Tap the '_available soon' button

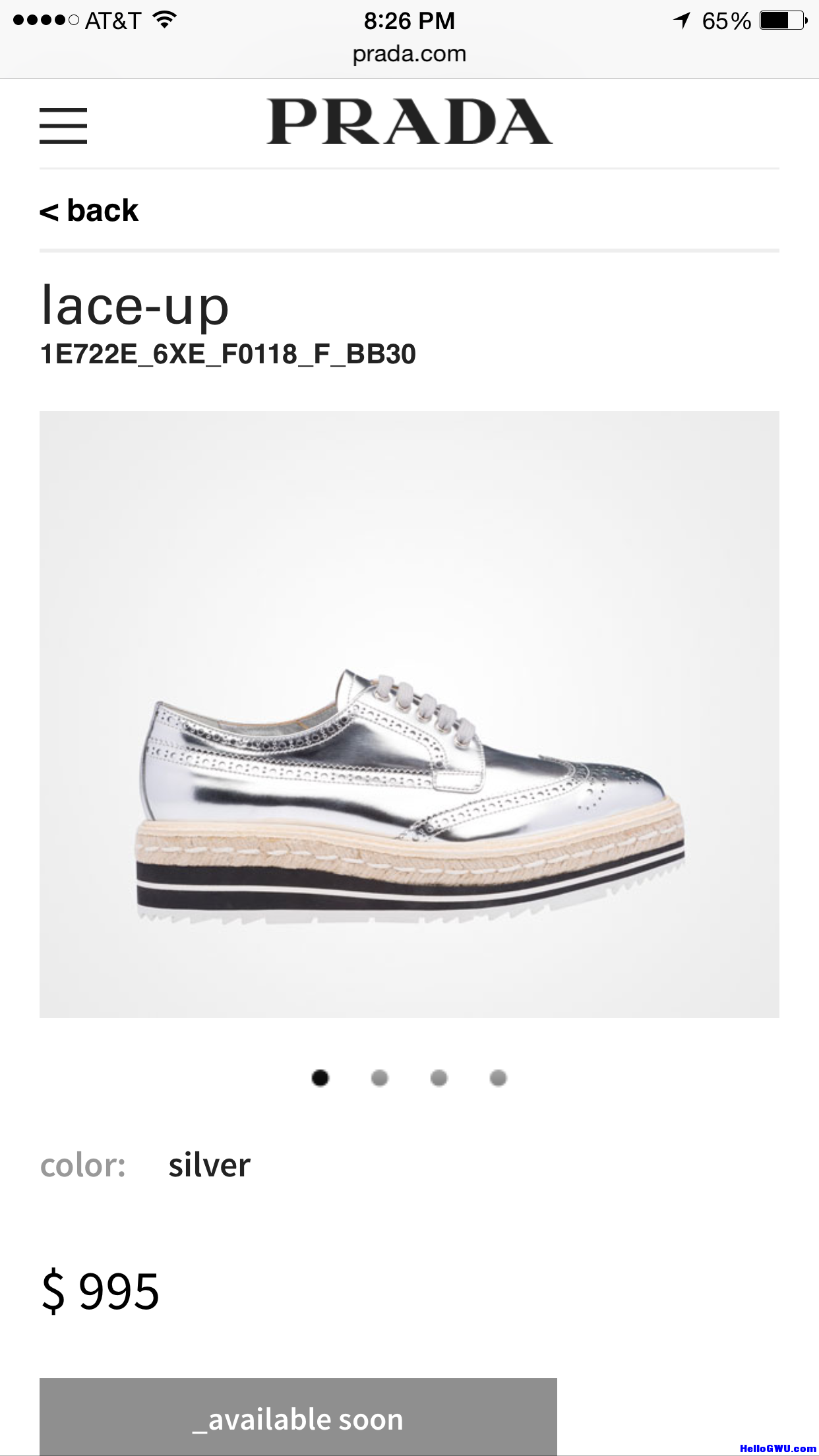(298, 1416)
